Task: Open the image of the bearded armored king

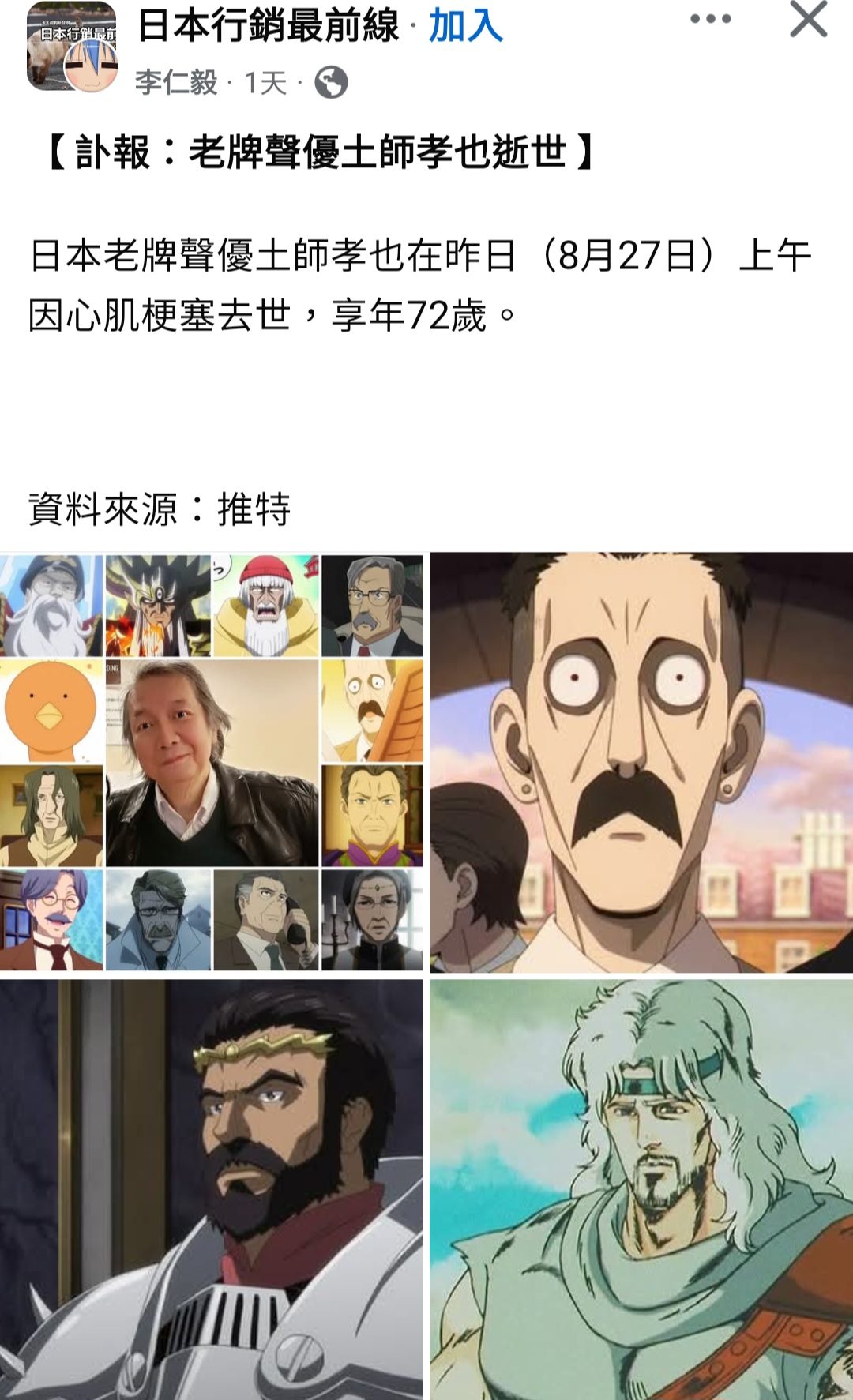Action: click(x=212, y=1189)
